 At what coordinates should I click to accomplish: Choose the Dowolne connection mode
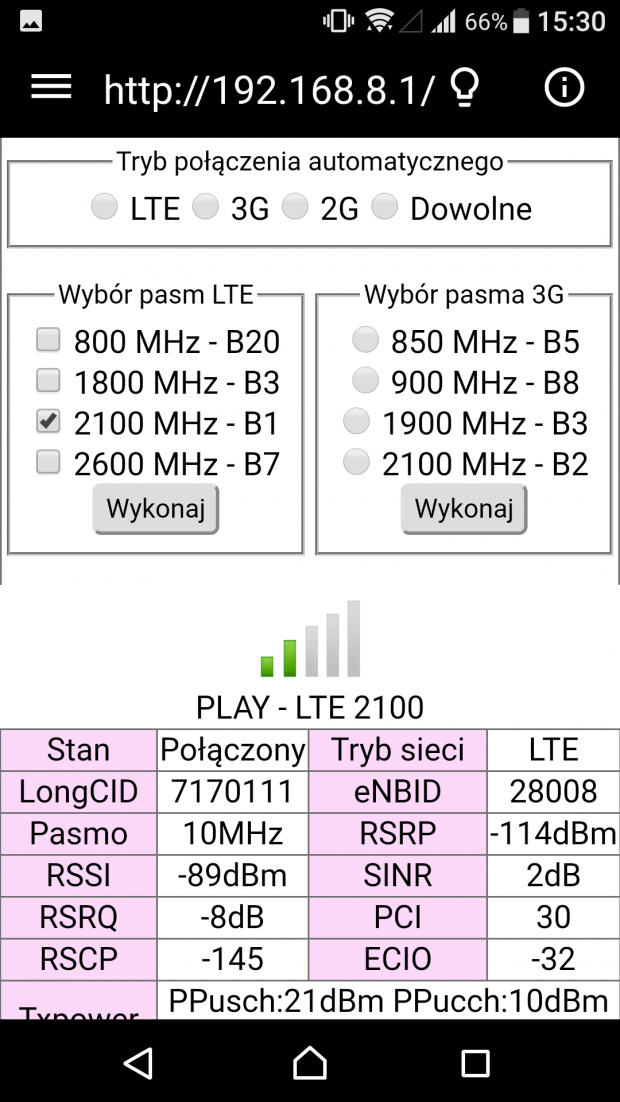[x=385, y=207]
